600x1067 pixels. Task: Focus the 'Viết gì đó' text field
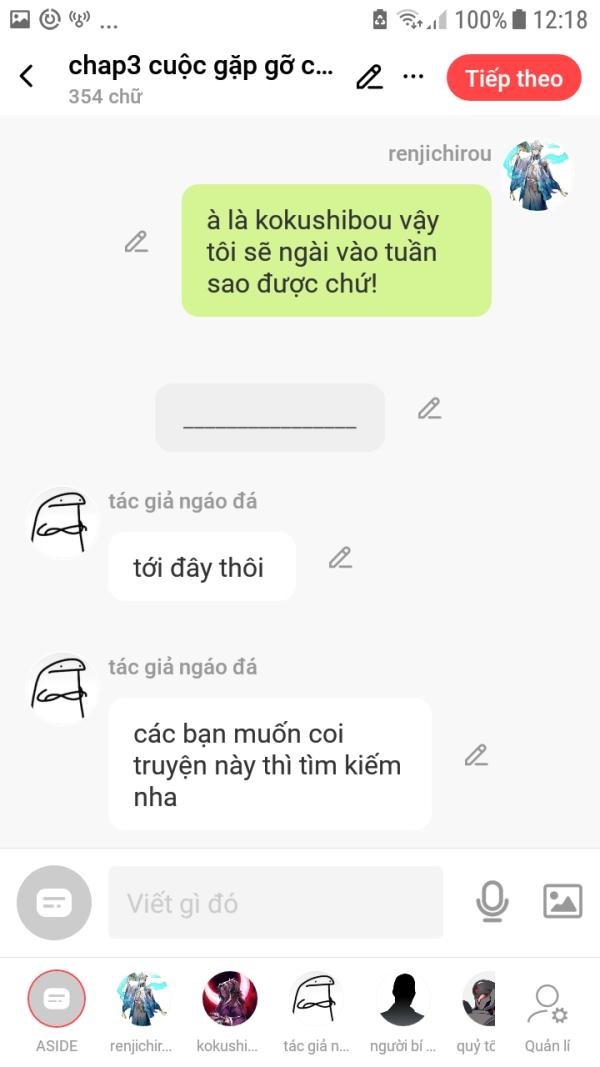tap(276, 902)
